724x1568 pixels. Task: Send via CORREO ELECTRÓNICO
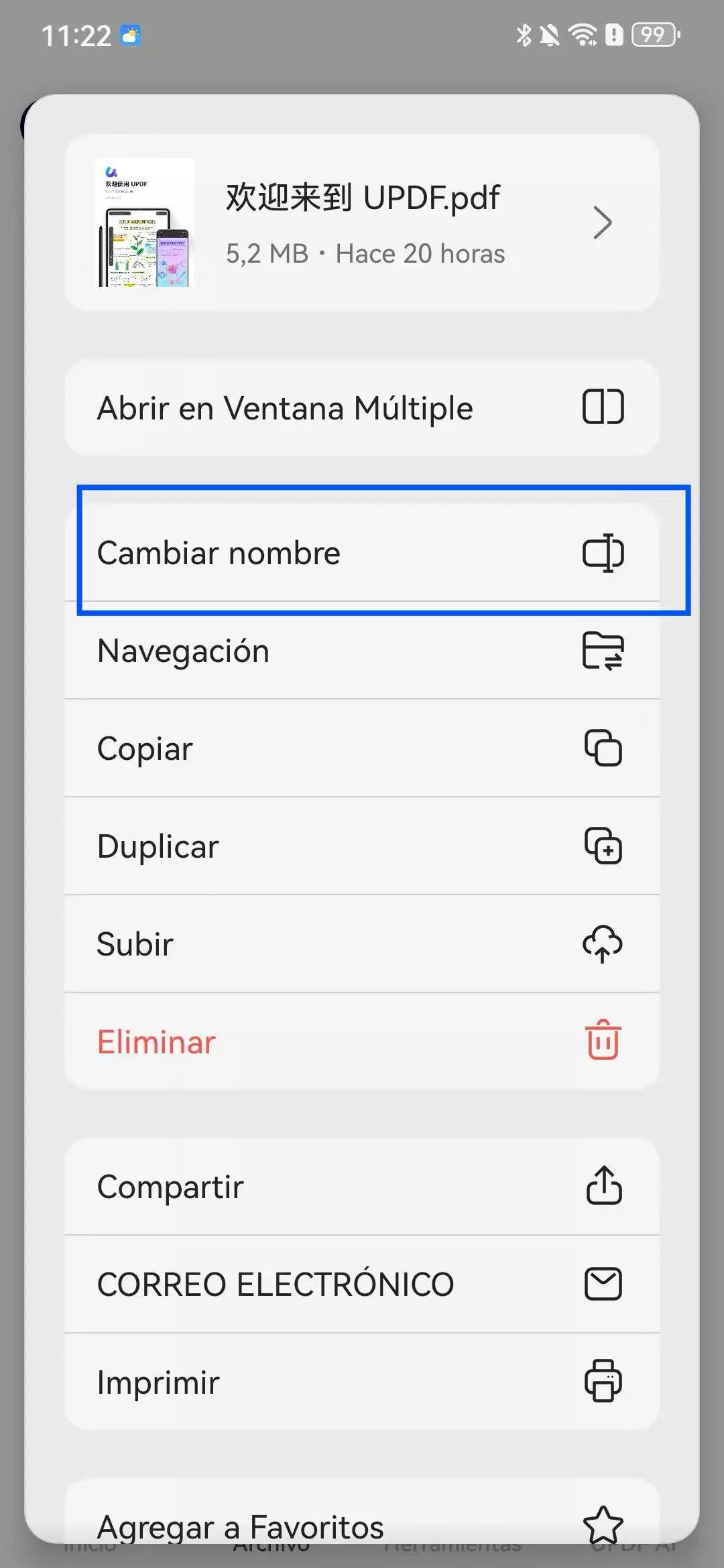(x=362, y=1285)
